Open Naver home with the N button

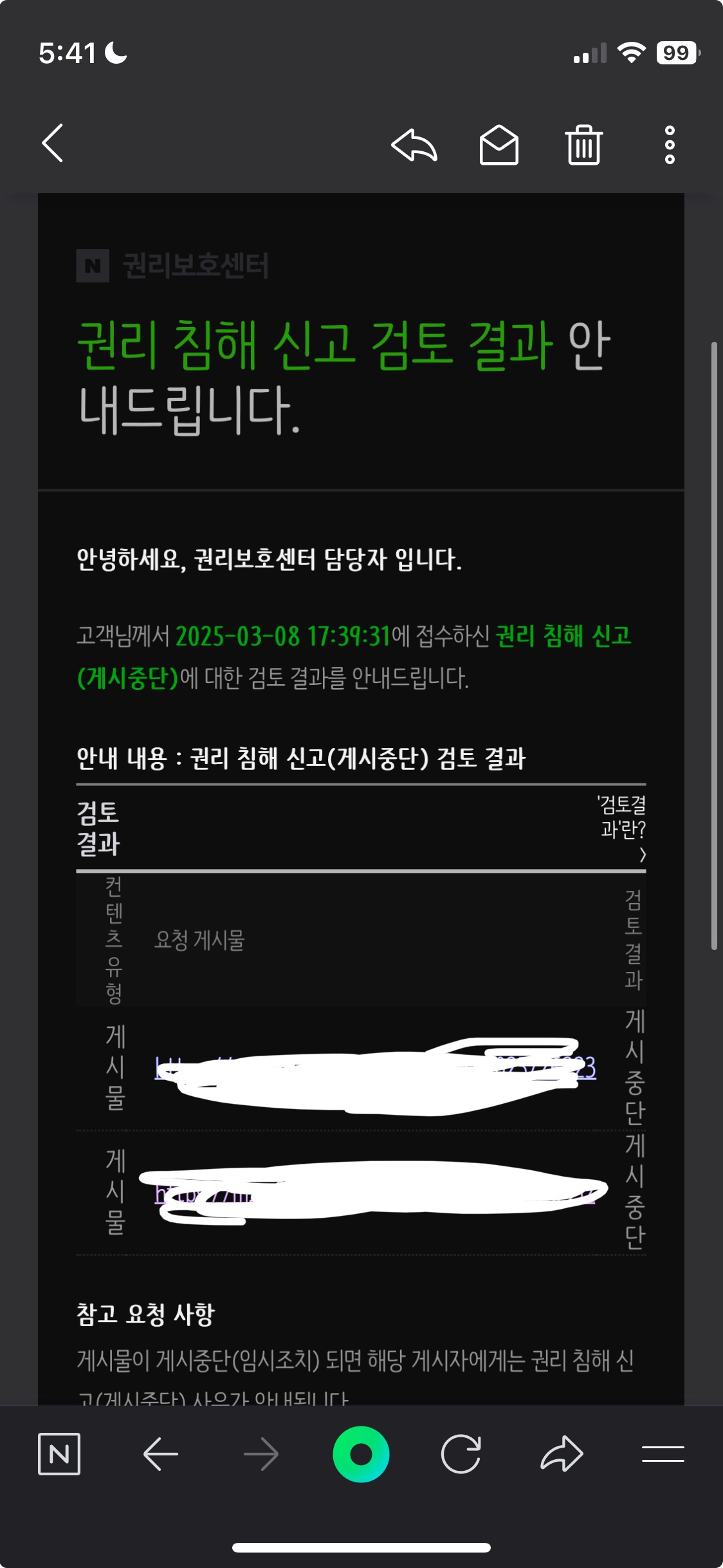pyautogui.click(x=59, y=1453)
